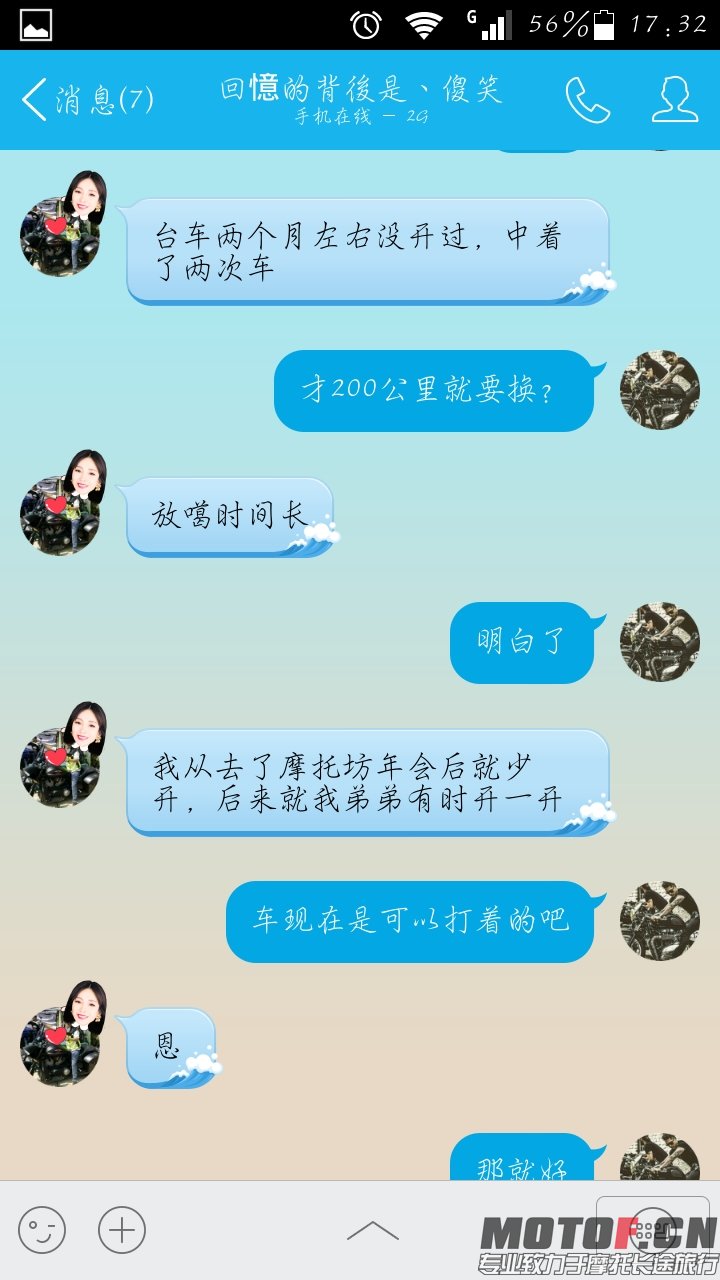Viewport: 720px width, 1280px height.
Task: Open my avatar next to 明白了
Action: click(x=659, y=642)
